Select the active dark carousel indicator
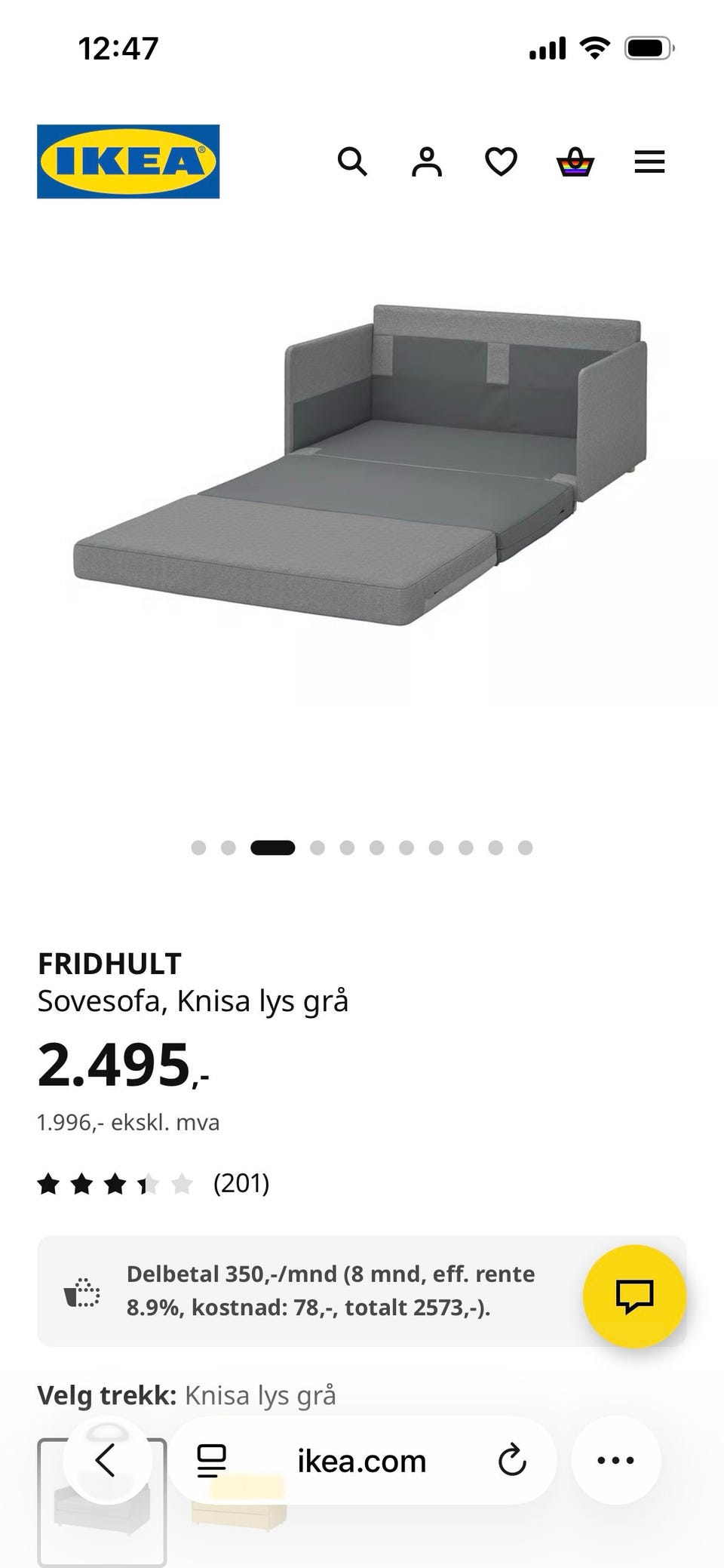Screen dimensions: 724x1568 click(274, 847)
